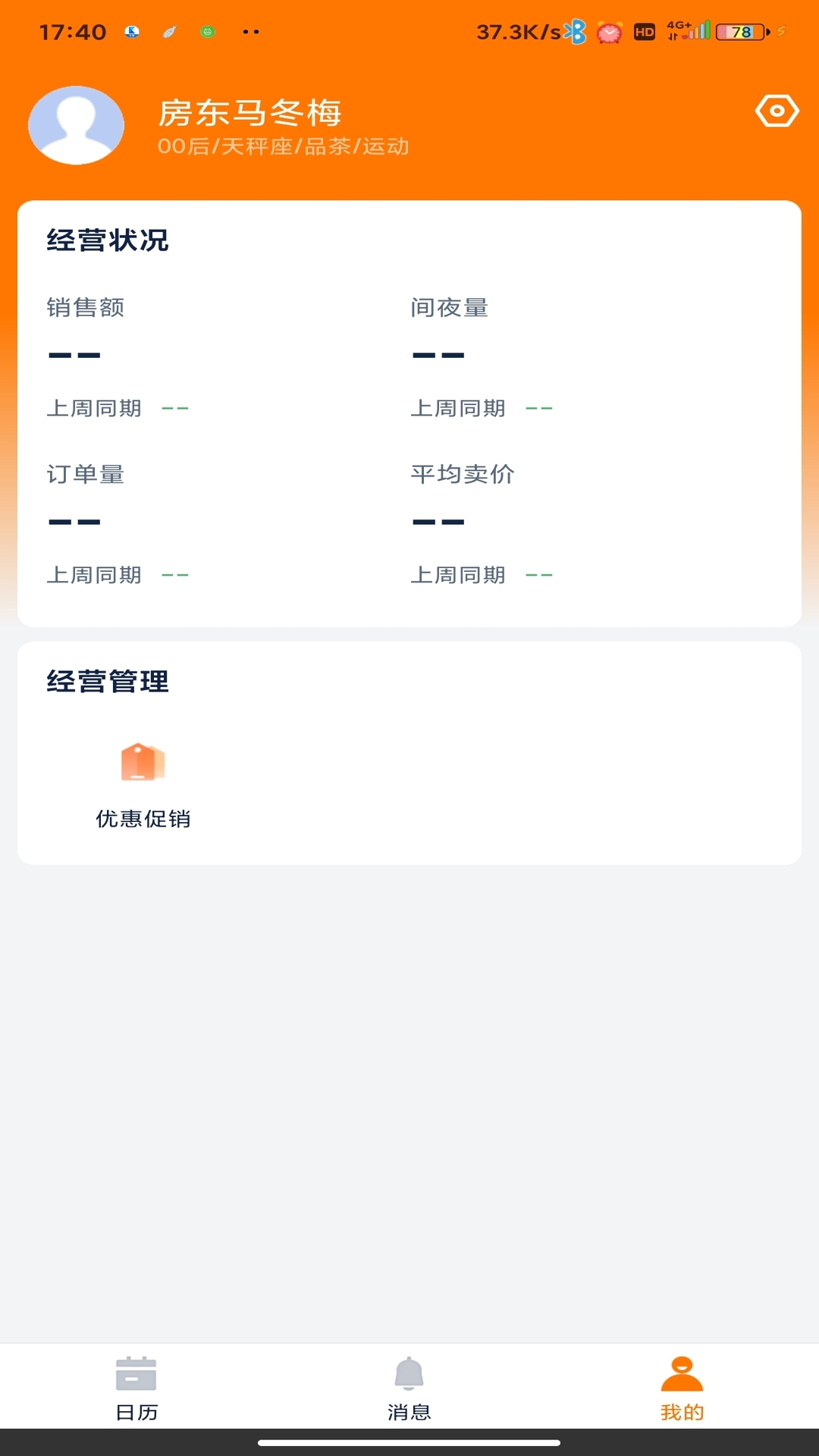The height and width of the screenshot is (1456, 819).
Task: Tap the 销售额 statistic value
Action: click(x=74, y=353)
